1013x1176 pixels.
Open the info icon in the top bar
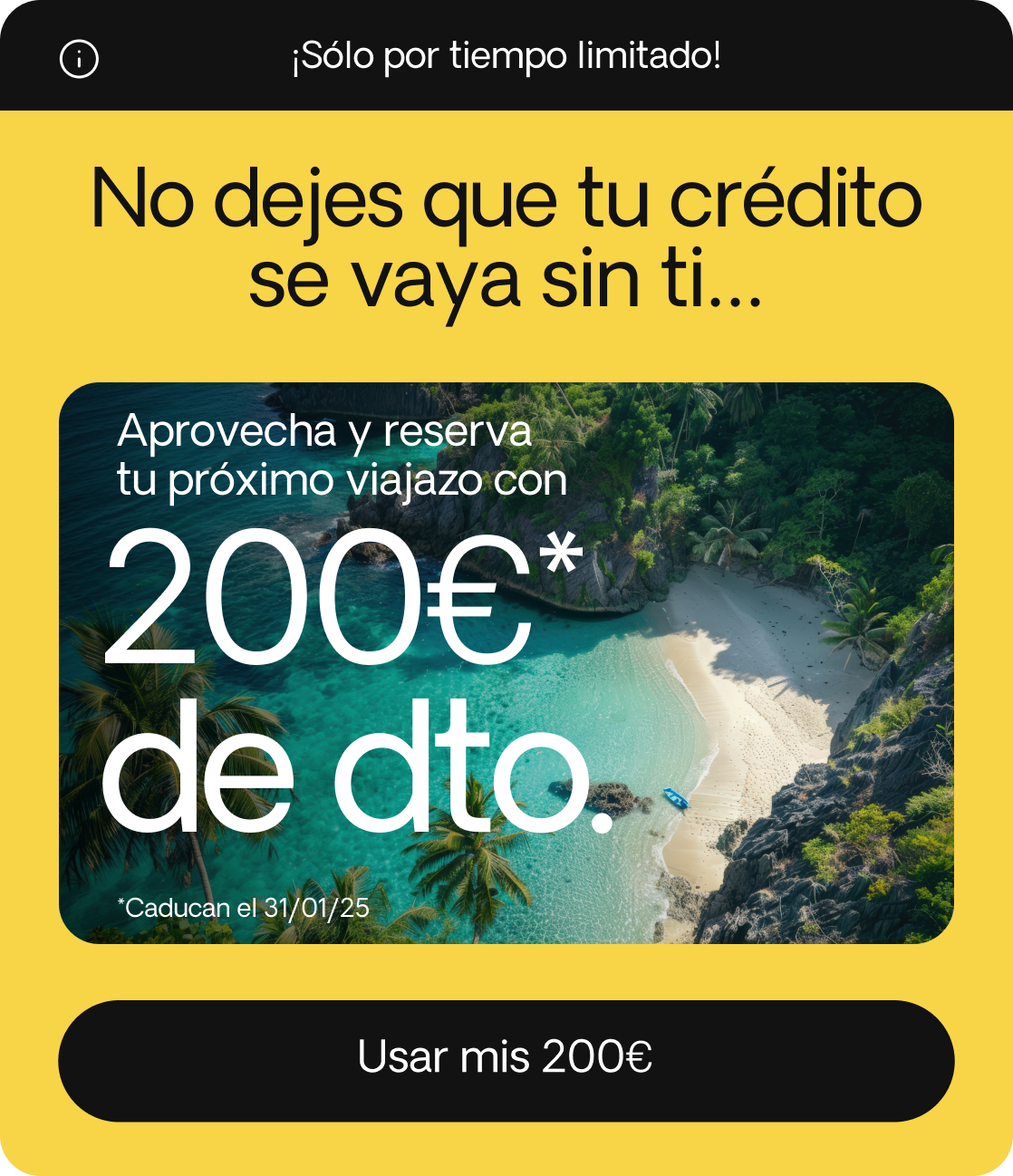(79, 60)
